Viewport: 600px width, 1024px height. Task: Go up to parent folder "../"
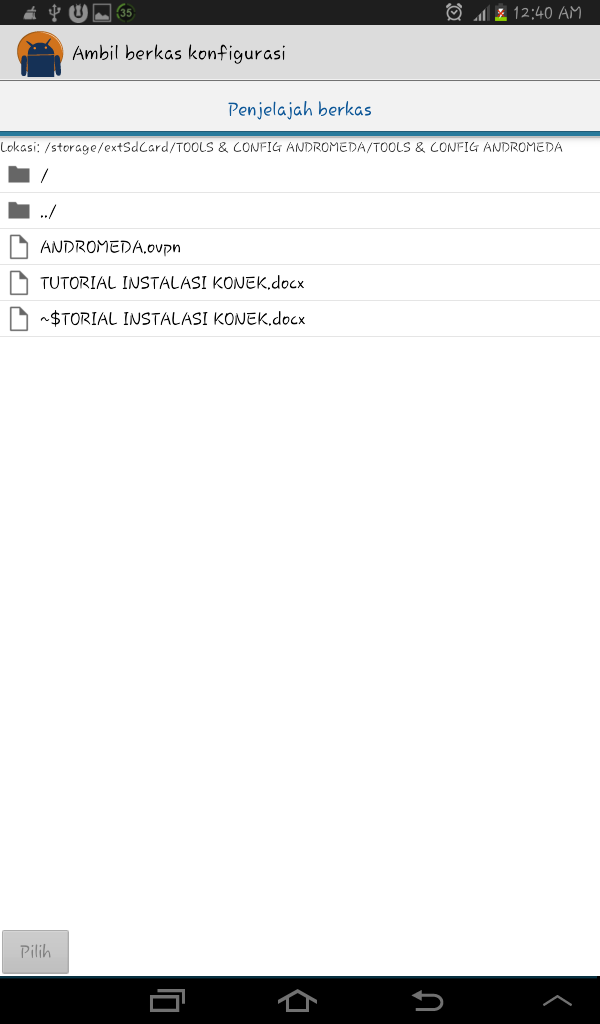[300, 211]
